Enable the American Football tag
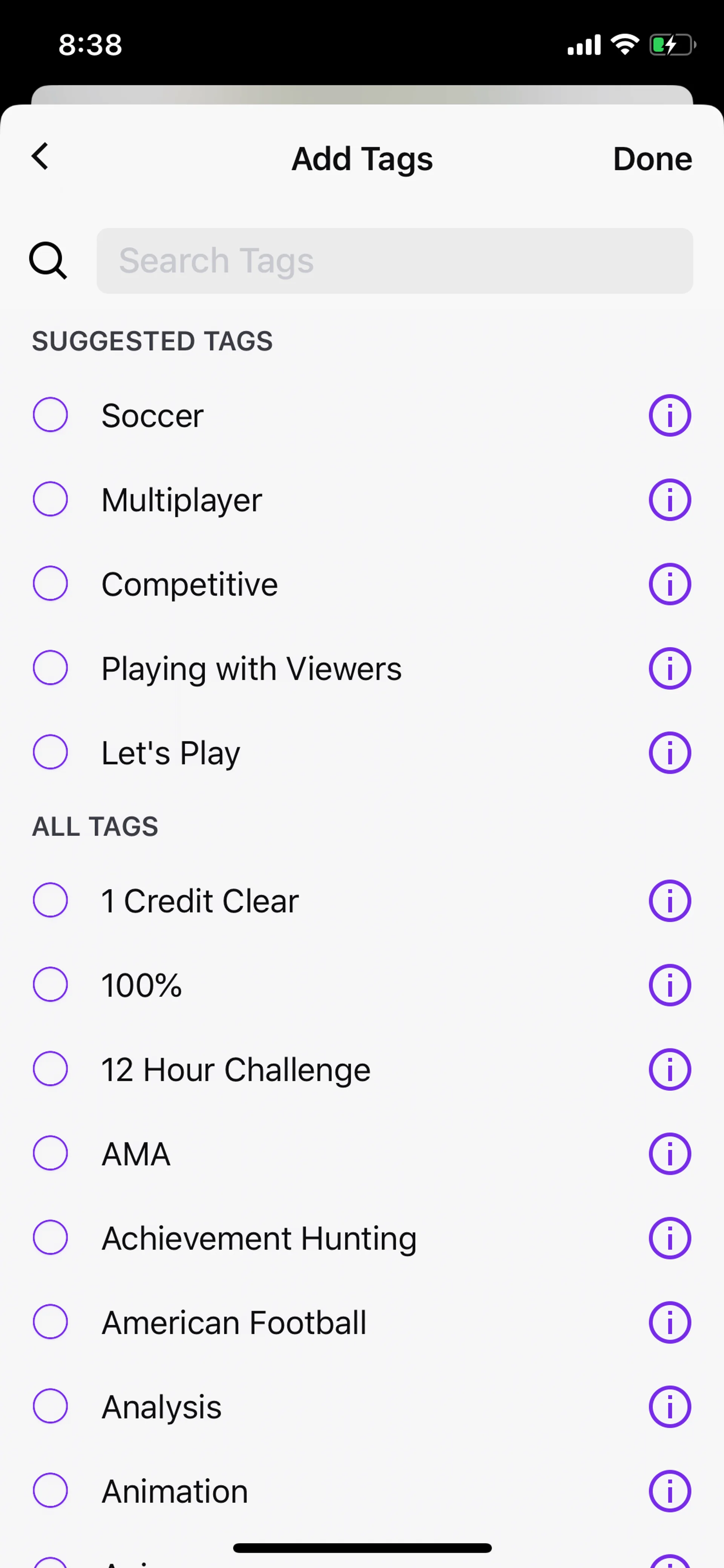Image resolution: width=724 pixels, height=1568 pixels. pos(51,1321)
